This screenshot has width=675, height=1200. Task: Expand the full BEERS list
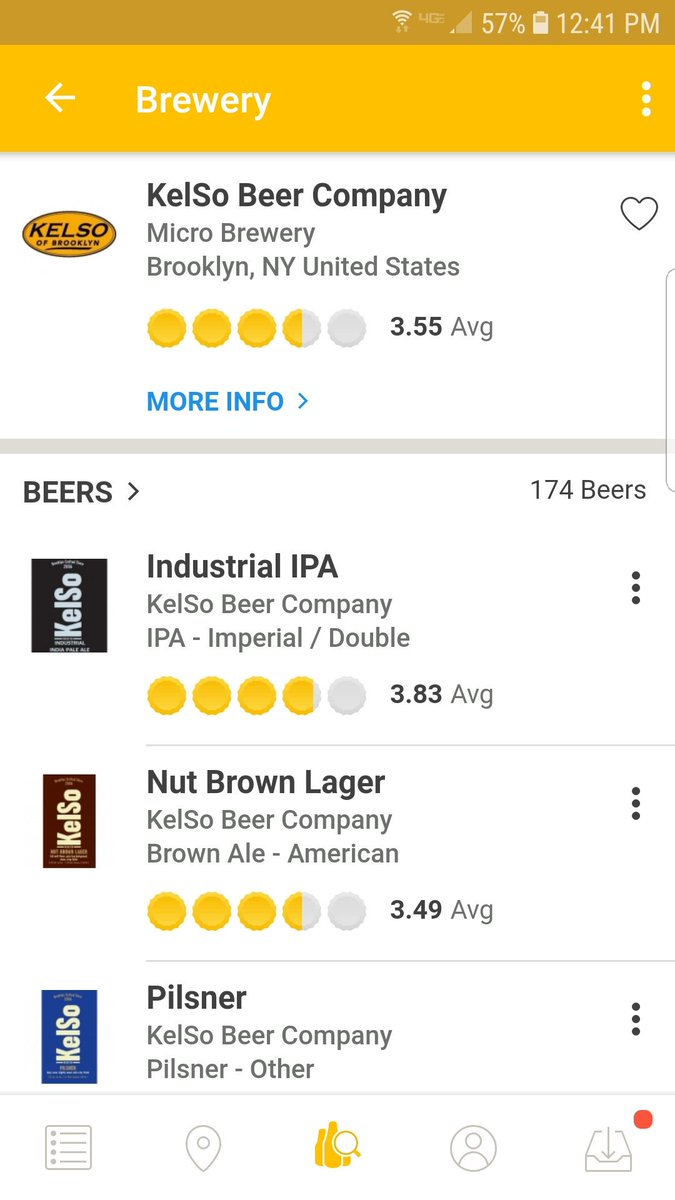pos(82,492)
